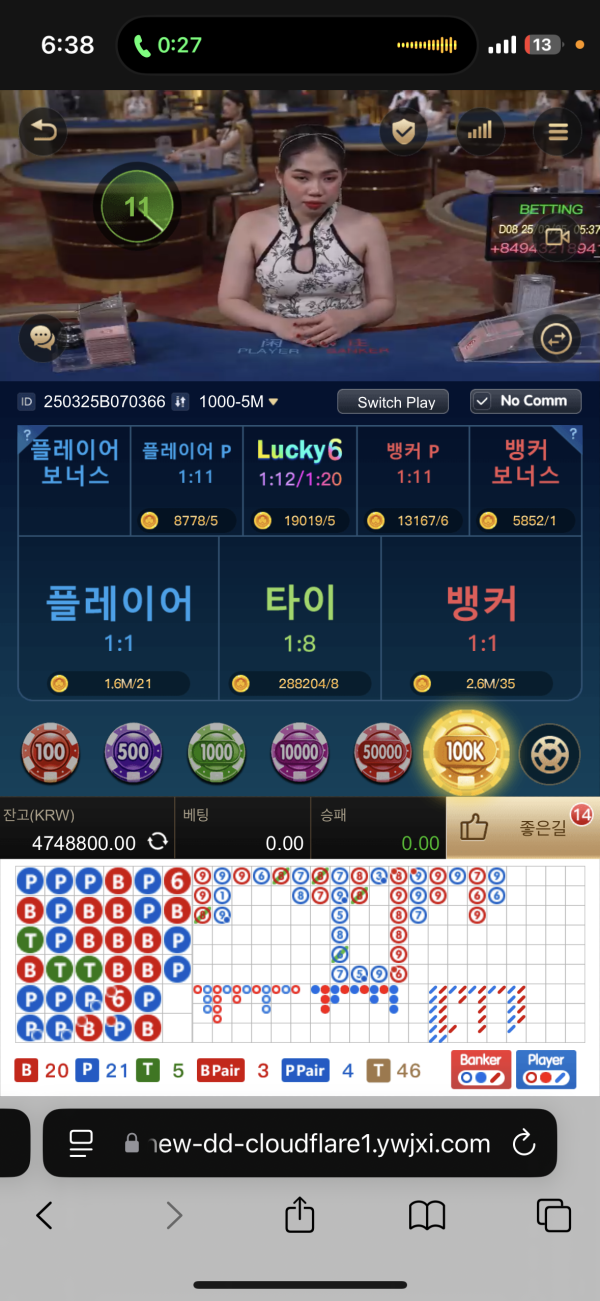Open the 좋은길 good road list
Image resolution: width=600 pixels, height=1301 pixels.
[522, 827]
